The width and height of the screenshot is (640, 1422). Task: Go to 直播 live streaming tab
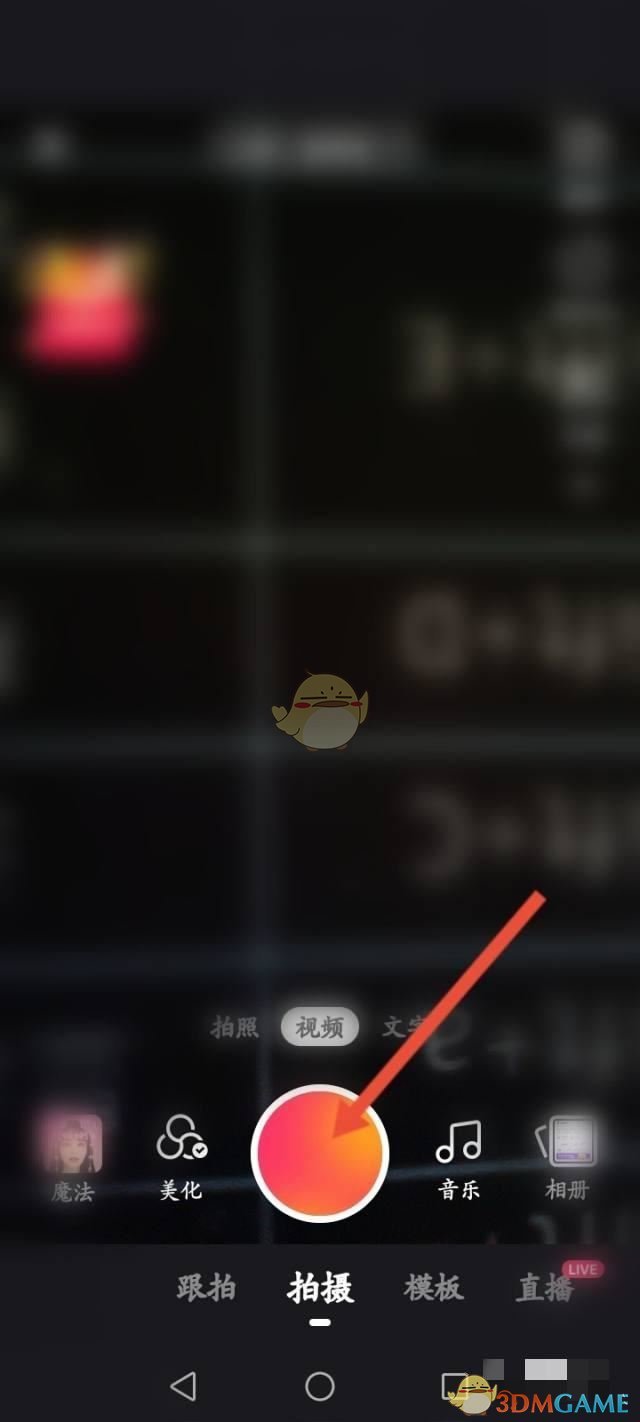[545, 1287]
